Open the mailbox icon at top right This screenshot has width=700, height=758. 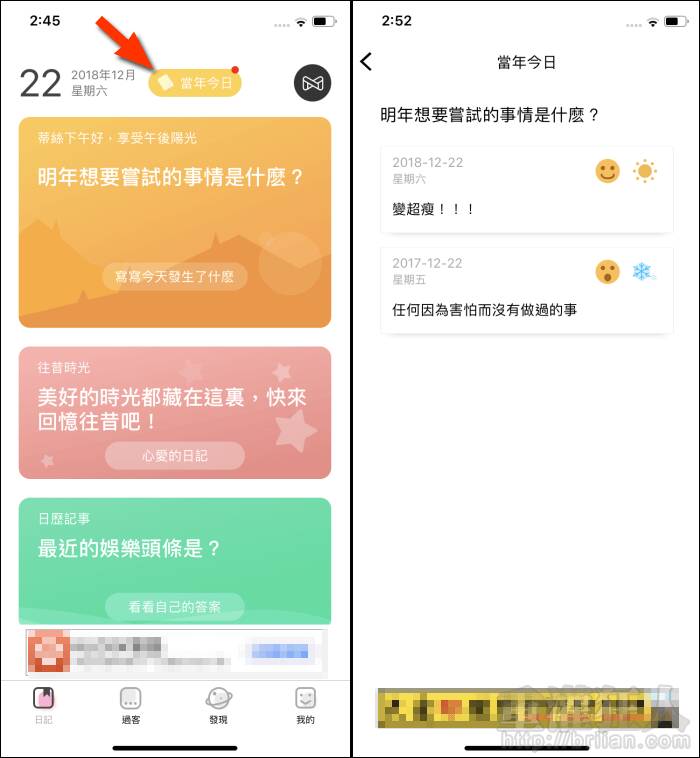312,83
